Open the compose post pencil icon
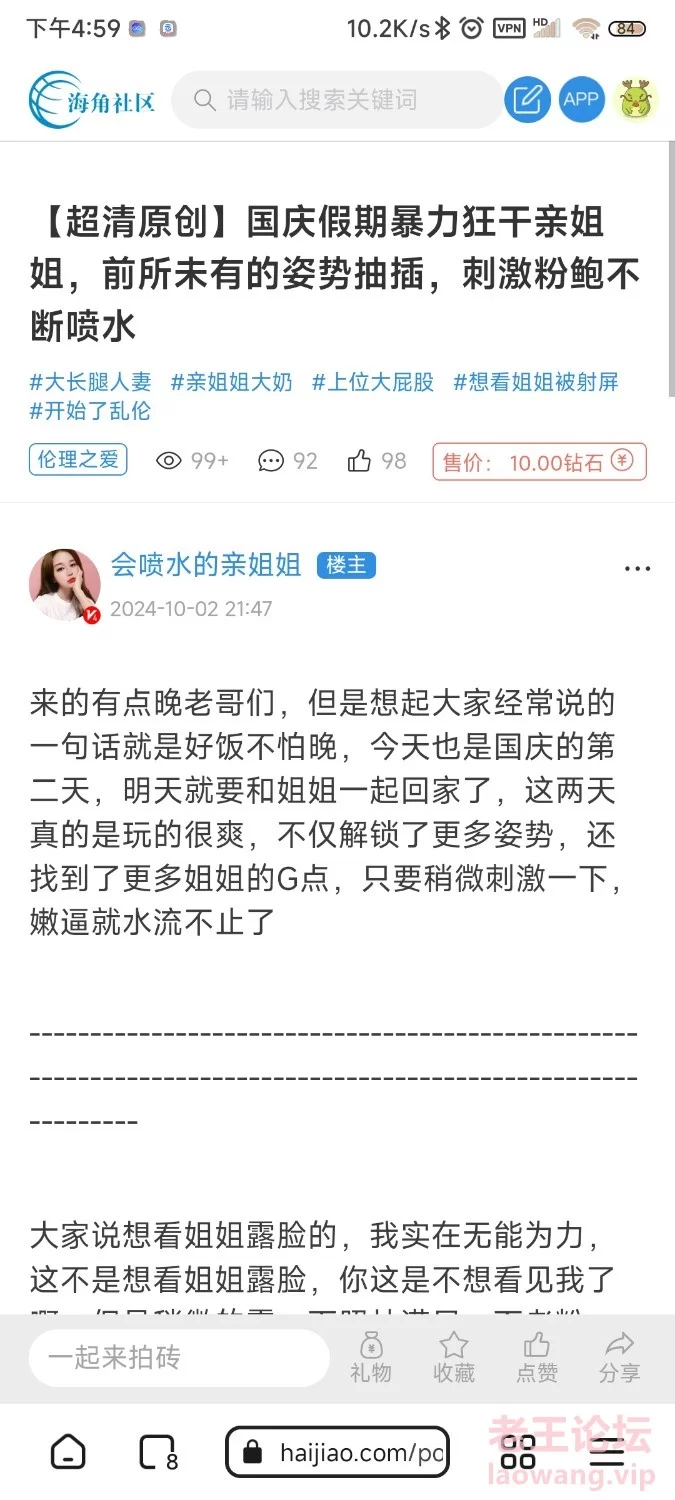Screen dimensions: 675x1500 [527, 99]
